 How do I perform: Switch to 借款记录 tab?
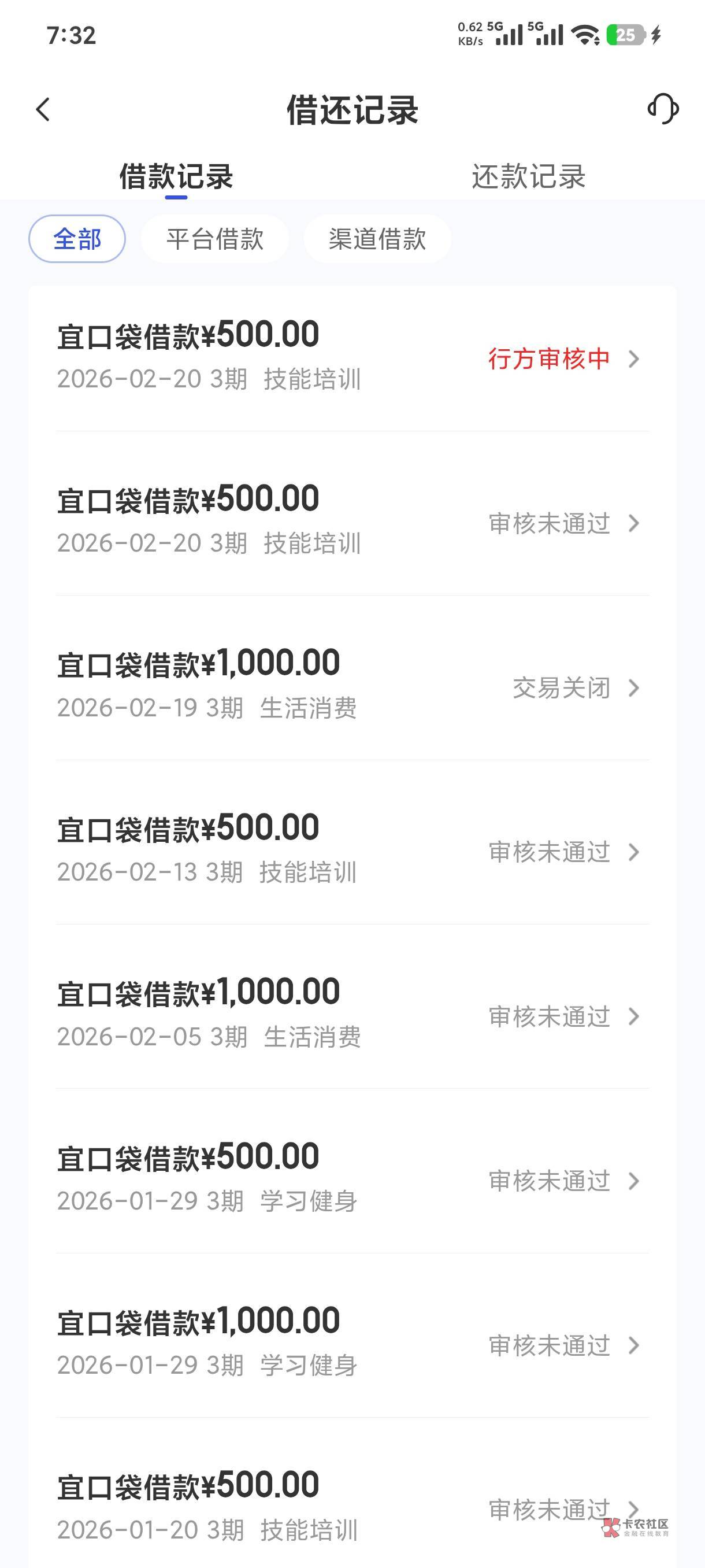(x=176, y=177)
